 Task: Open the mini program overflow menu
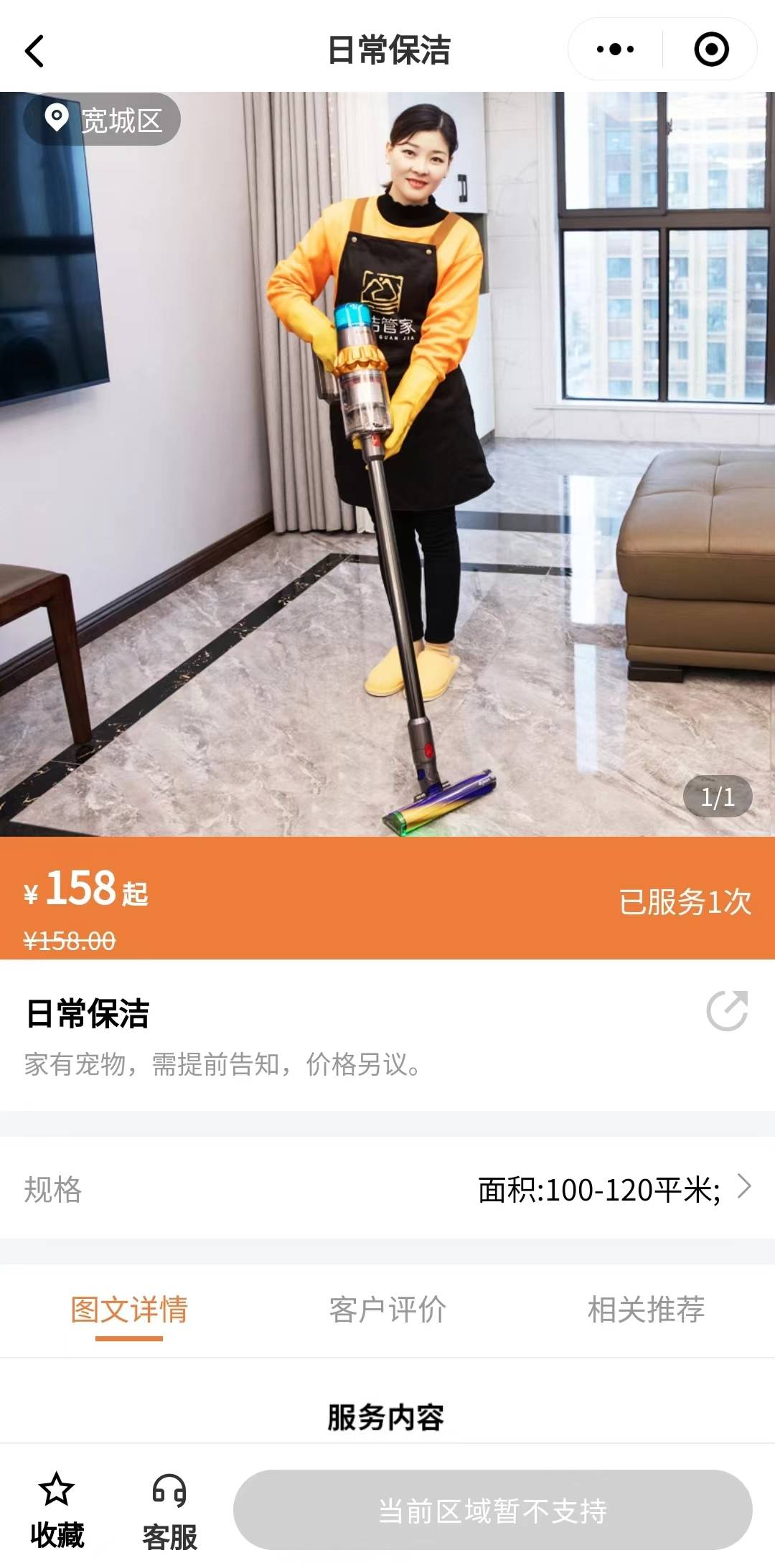click(616, 50)
